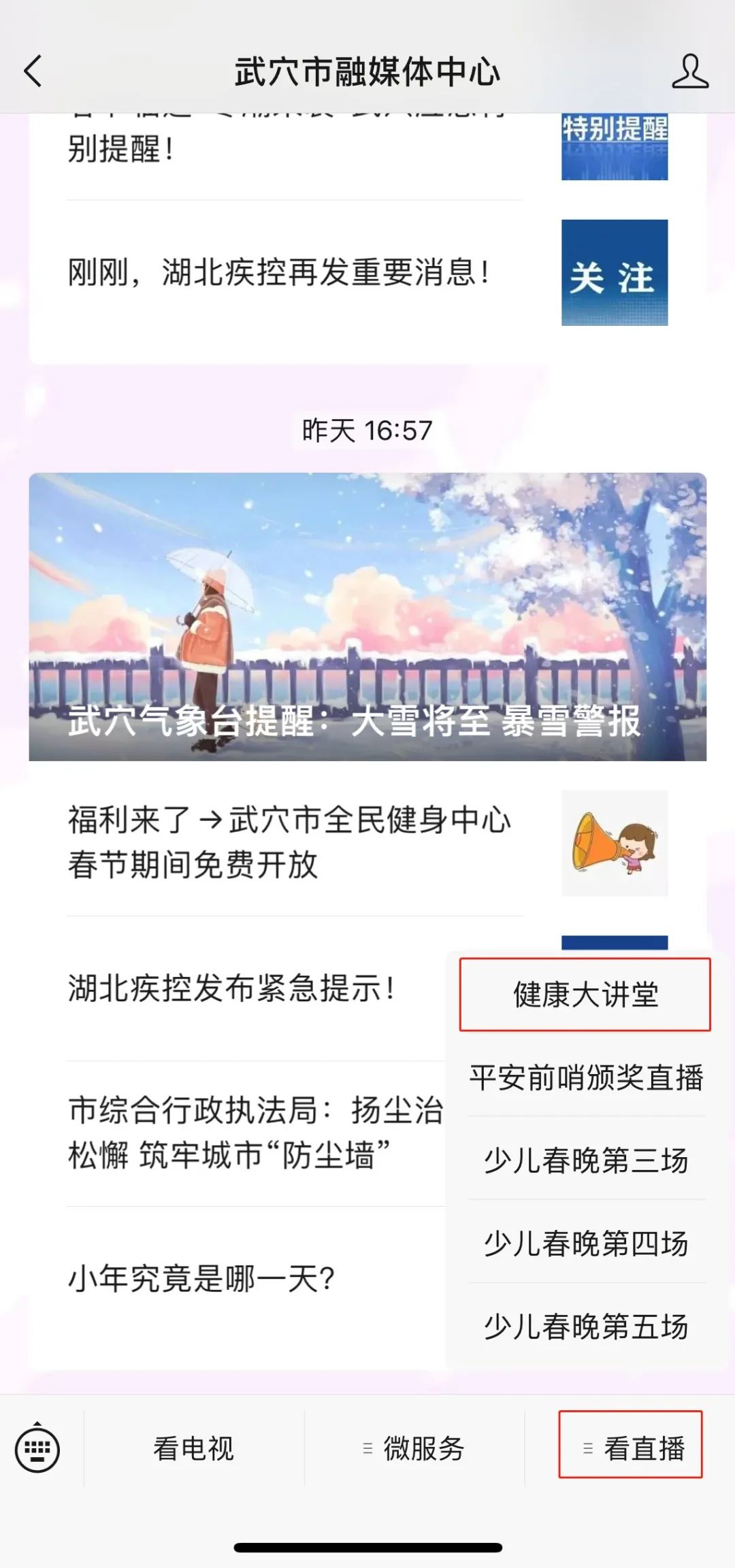
Task: Open the 市综合行政执法局 扬尘治理 article
Action: [255, 1133]
